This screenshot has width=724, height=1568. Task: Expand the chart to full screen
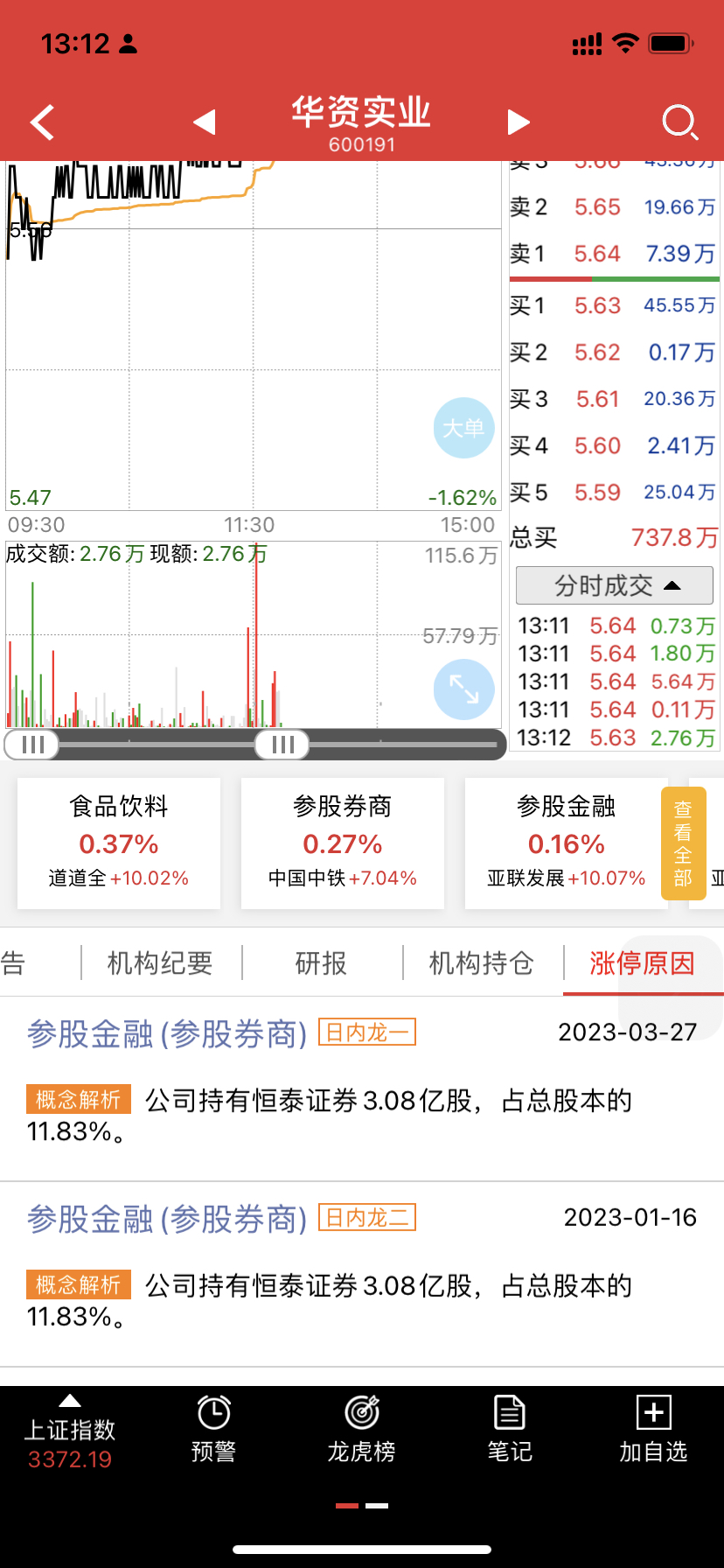463,689
